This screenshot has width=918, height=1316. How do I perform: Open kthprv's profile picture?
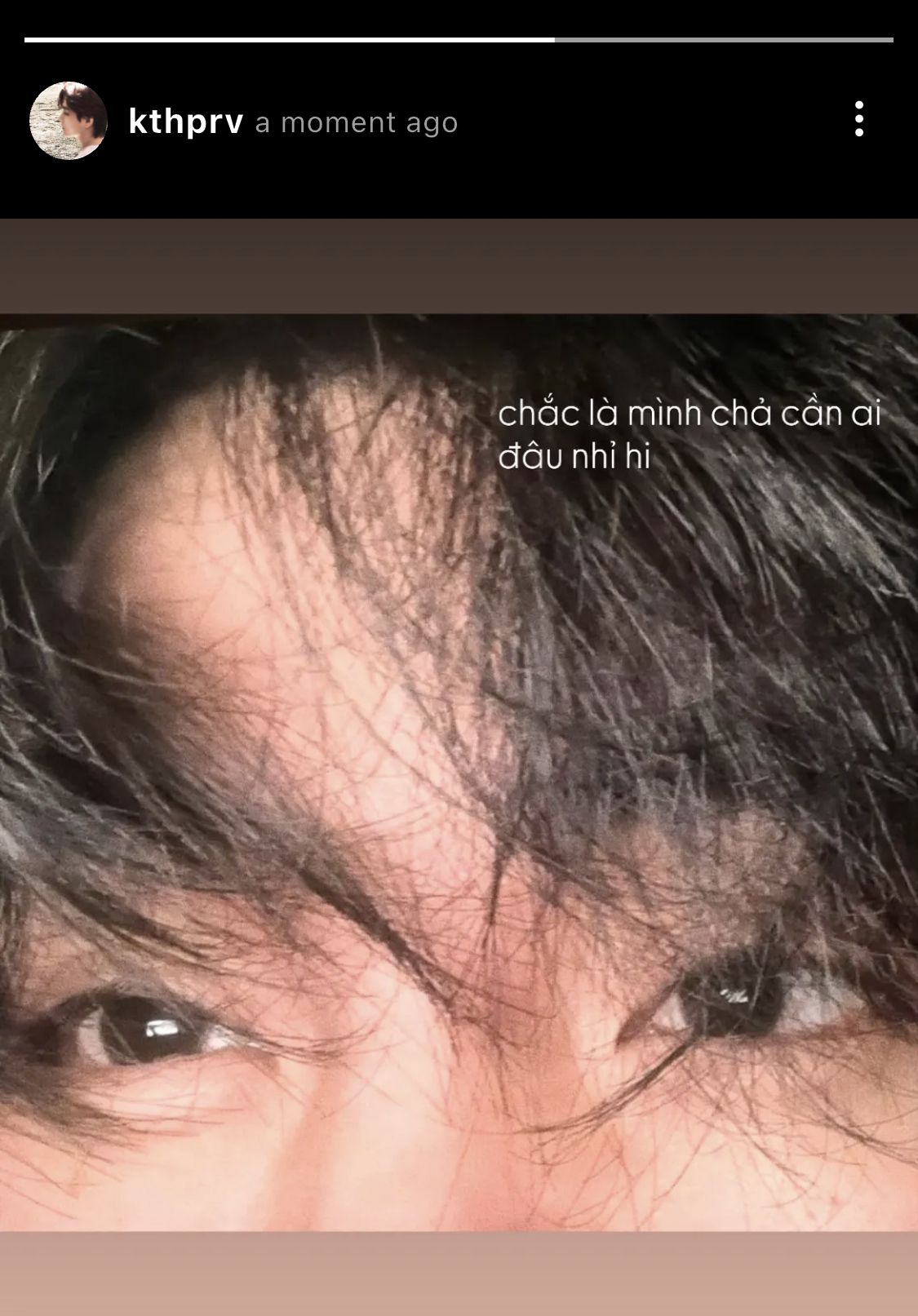(x=69, y=121)
